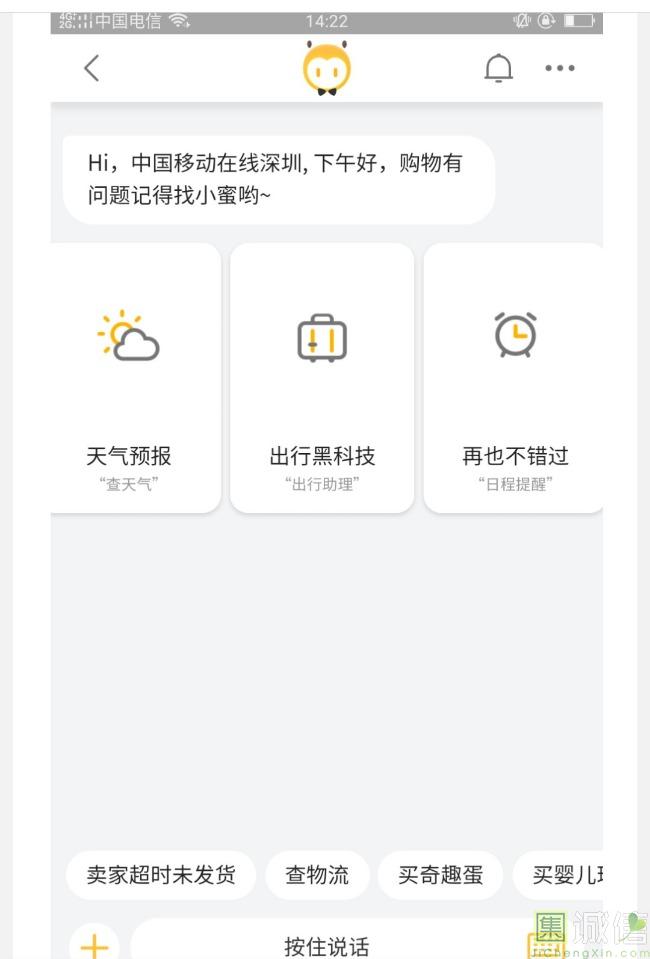This screenshot has height=959, width=650.
Task: Select the 买奇趣蛋 suggestion chip
Action: [x=440, y=875]
